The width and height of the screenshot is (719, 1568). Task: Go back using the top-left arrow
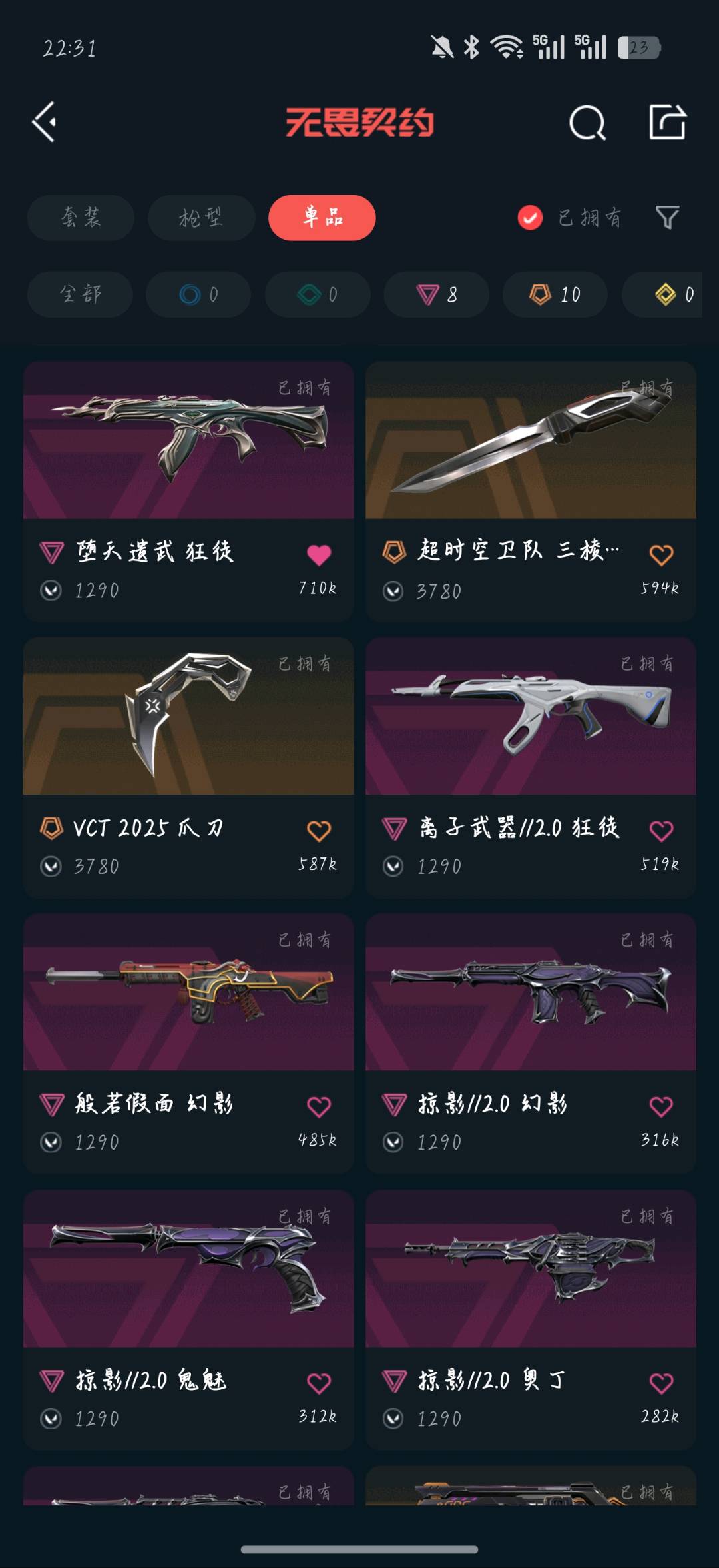[45, 122]
